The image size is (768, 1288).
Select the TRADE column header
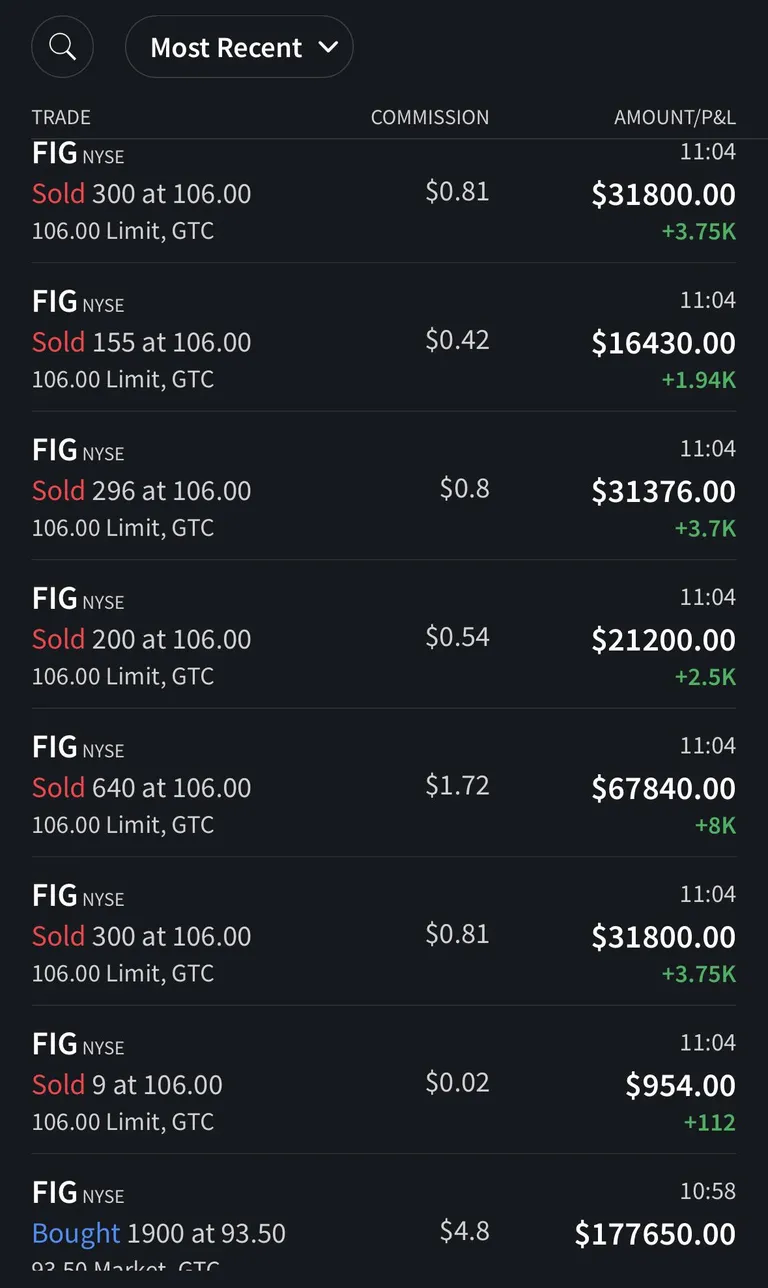click(x=61, y=117)
